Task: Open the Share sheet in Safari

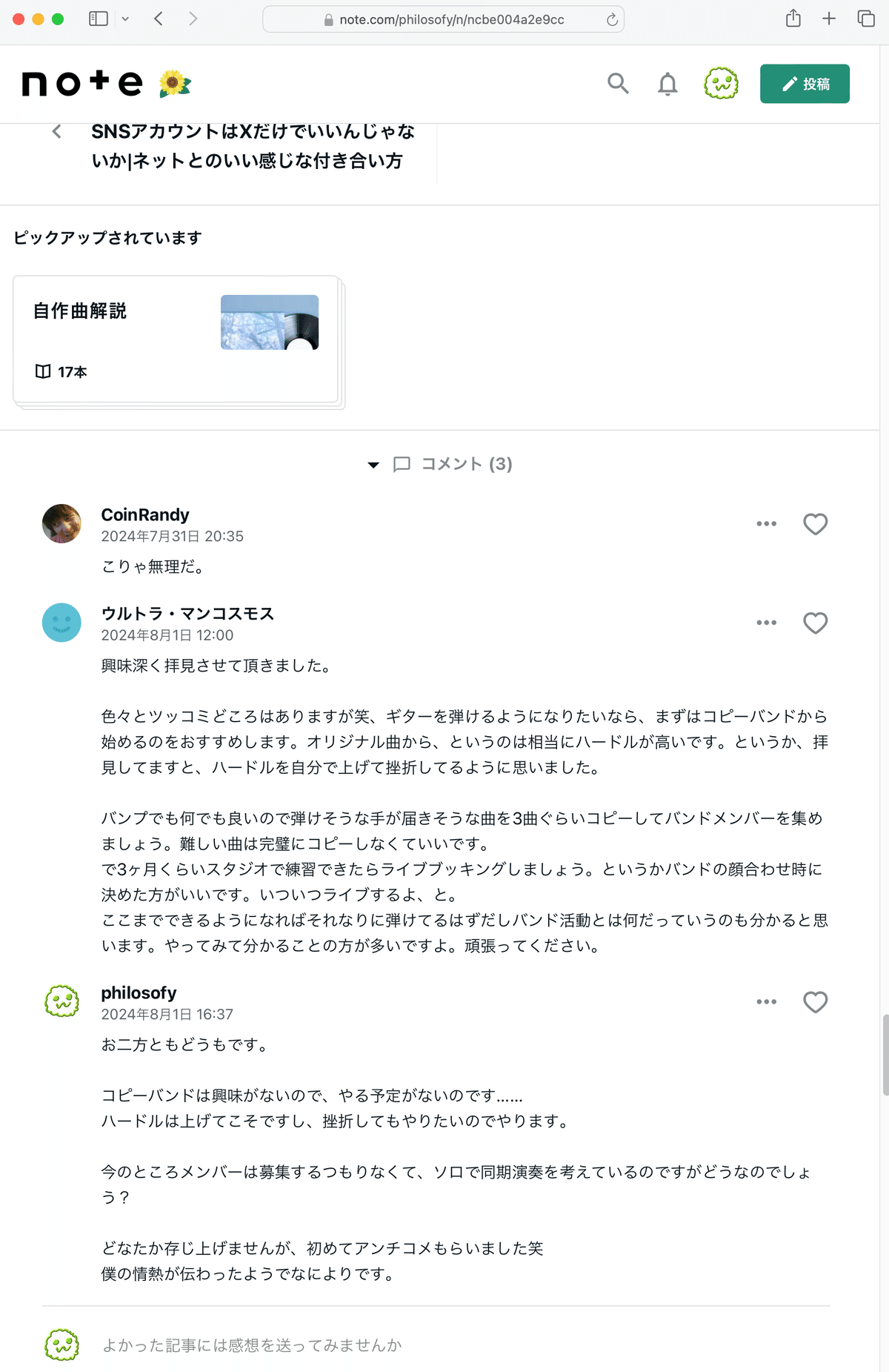Action: pyautogui.click(x=793, y=19)
